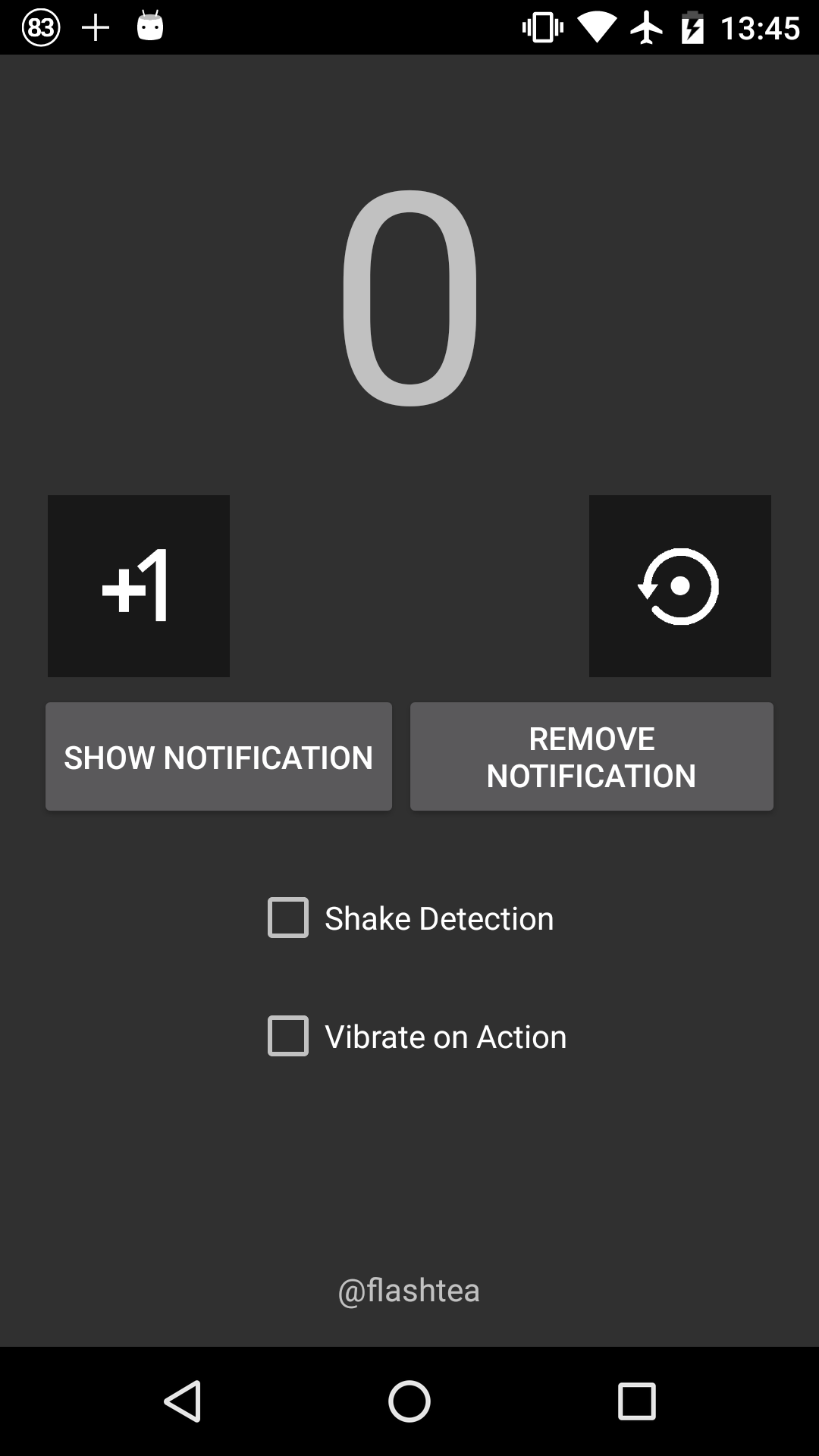Open recent apps with the square button
This screenshot has height=1456, width=819.
pos(635,1399)
